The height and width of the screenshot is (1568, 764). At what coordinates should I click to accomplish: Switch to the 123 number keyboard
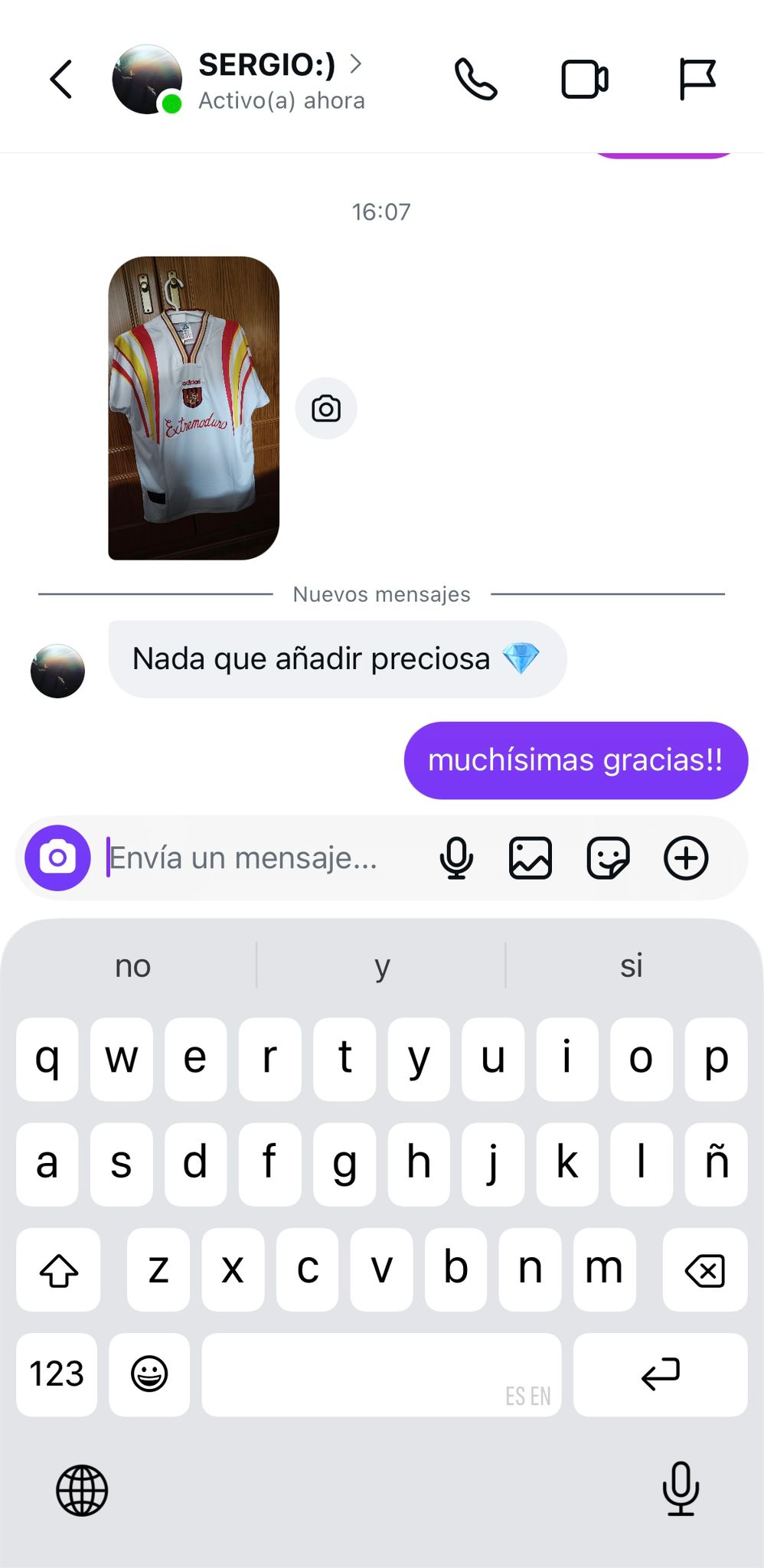(57, 1374)
